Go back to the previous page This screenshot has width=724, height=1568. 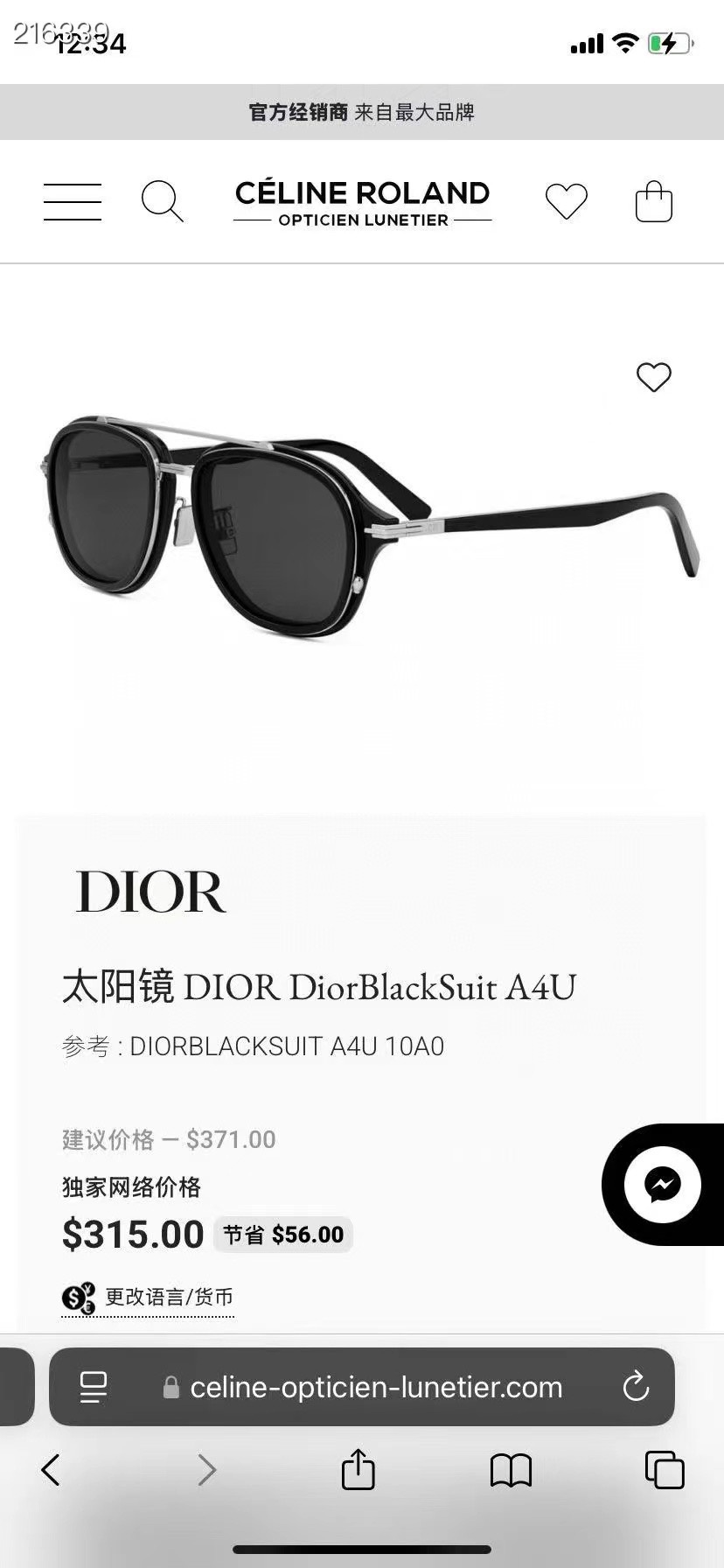click(51, 1470)
